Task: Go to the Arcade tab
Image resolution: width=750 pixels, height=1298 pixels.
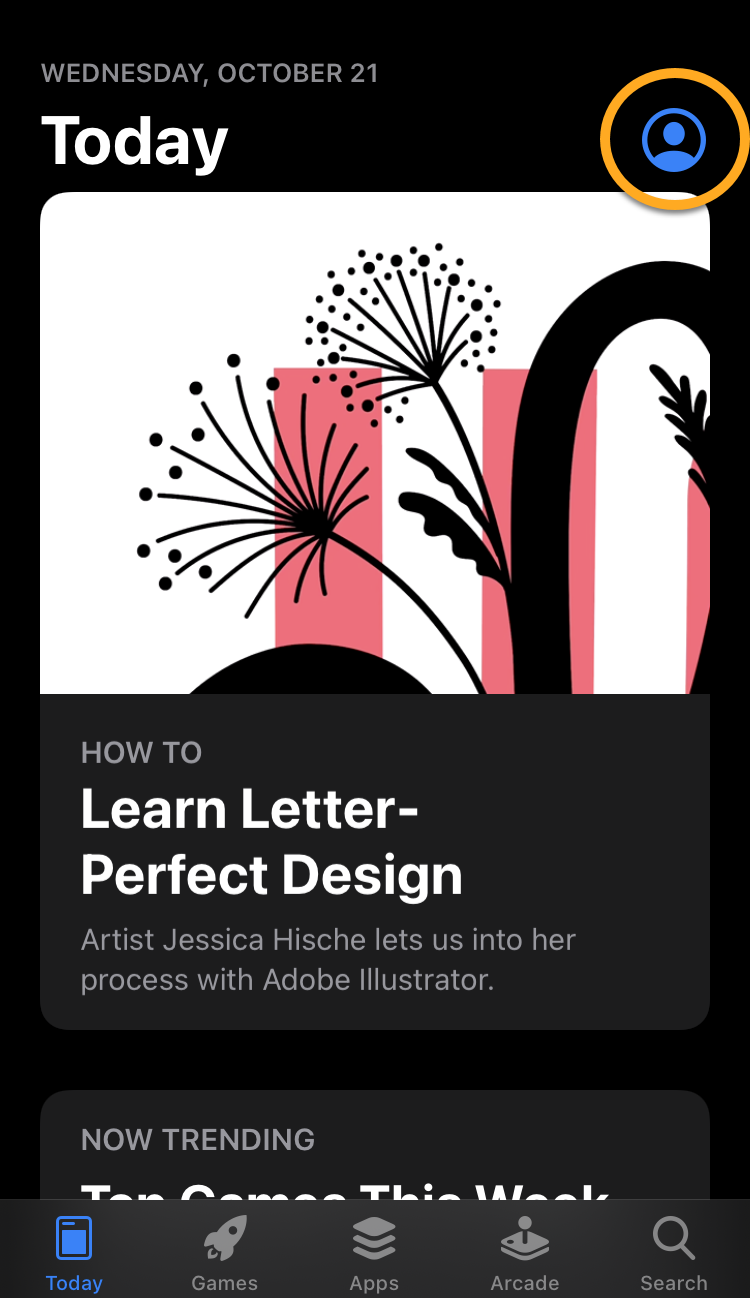Action: pyautogui.click(x=525, y=1252)
